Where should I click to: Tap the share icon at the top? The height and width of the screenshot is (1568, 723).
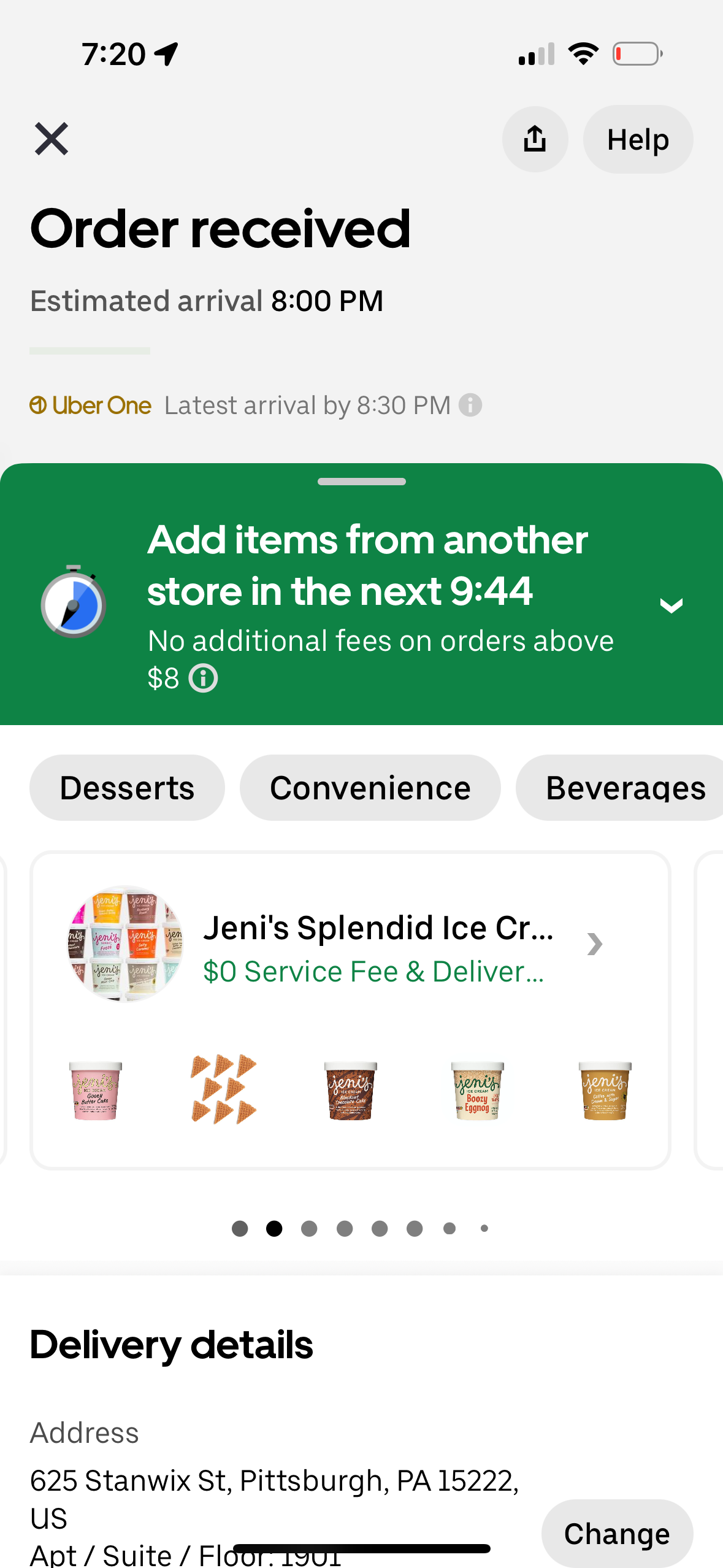[x=534, y=139]
